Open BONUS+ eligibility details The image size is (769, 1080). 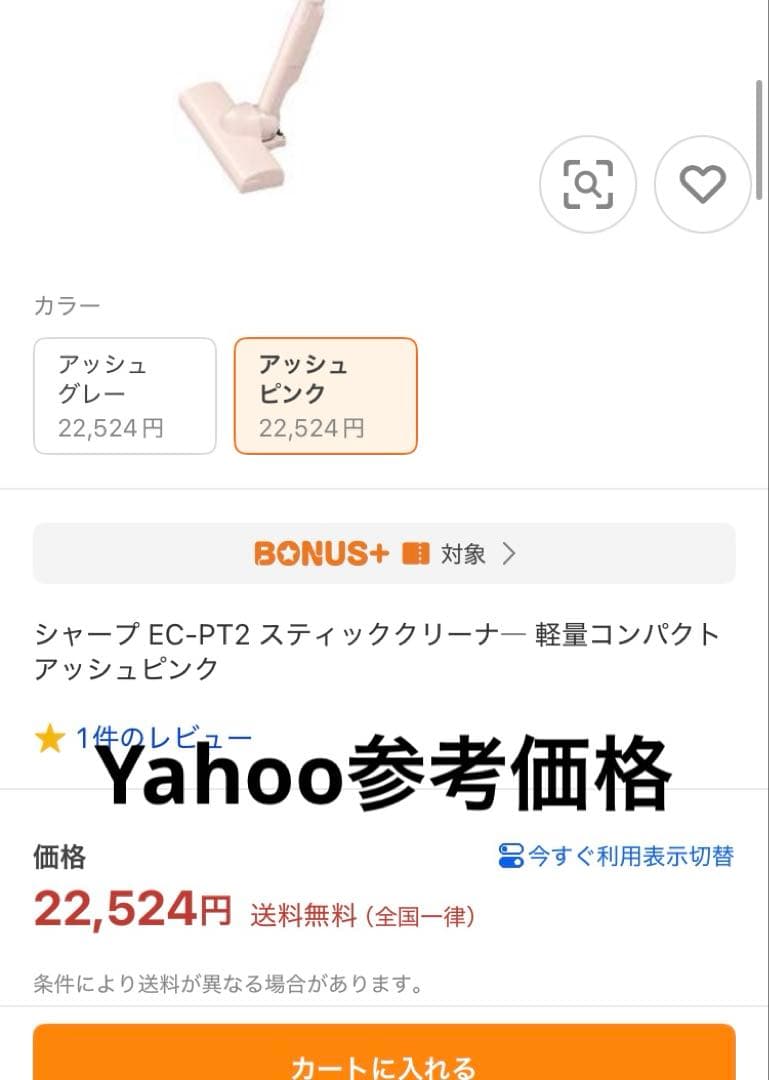[461, 551]
